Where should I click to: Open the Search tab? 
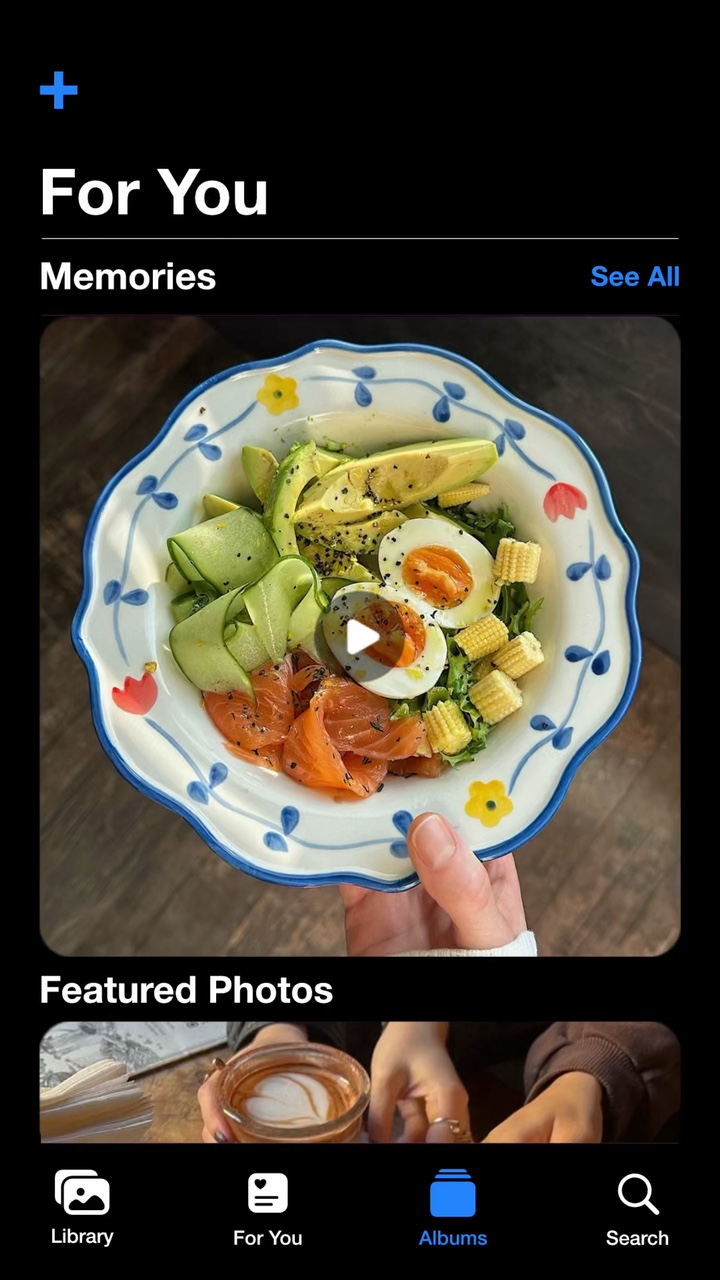click(x=637, y=1209)
